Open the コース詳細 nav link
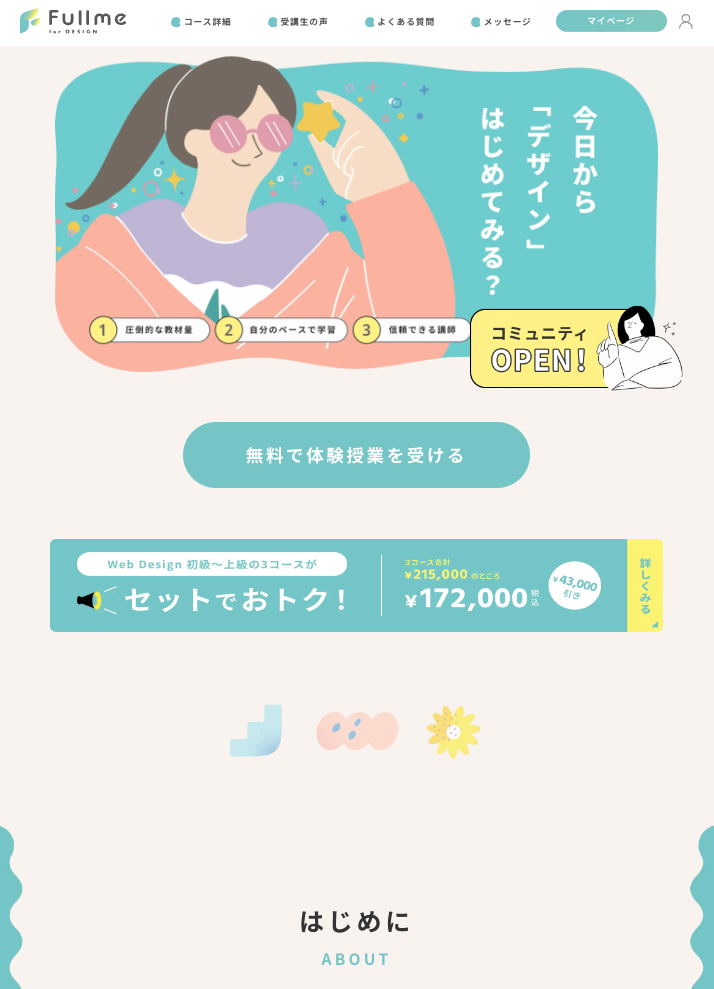 coord(201,21)
